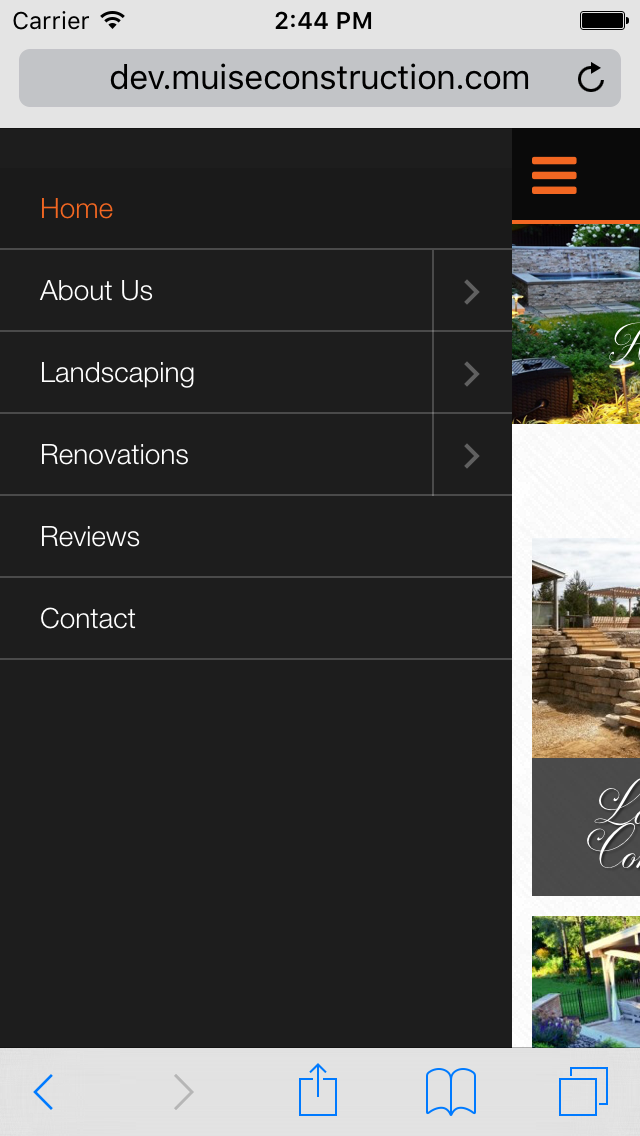
Task: Open the Safari share sheet
Action: point(318,1090)
